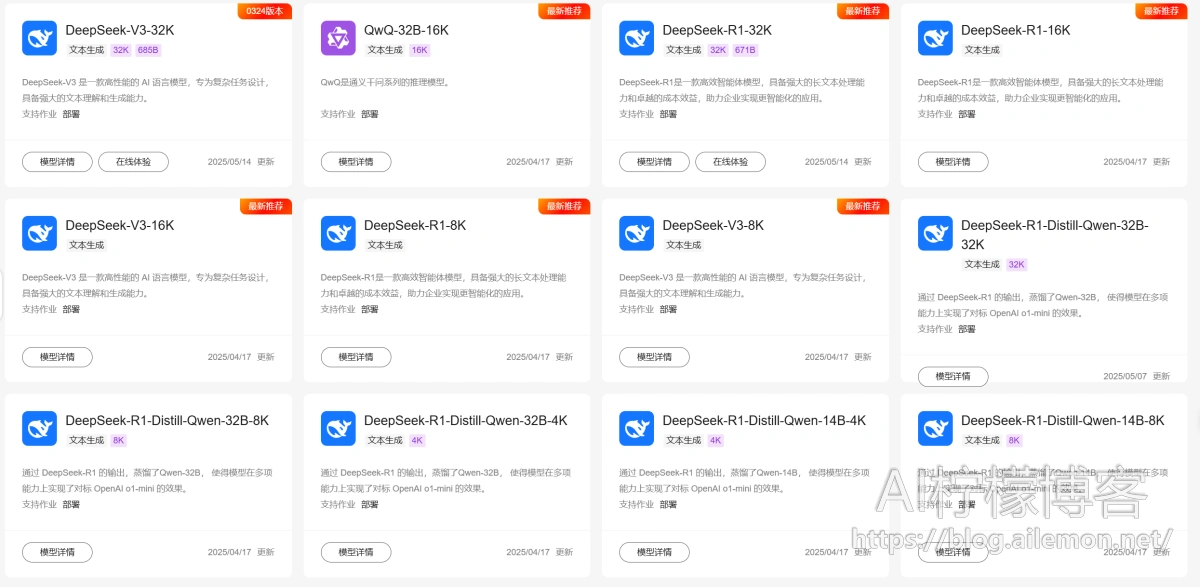View 模型详情 of DeepSeek-R1-Distill-Qwen-14B-4K
The image size is (1200, 587).
tap(654, 551)
